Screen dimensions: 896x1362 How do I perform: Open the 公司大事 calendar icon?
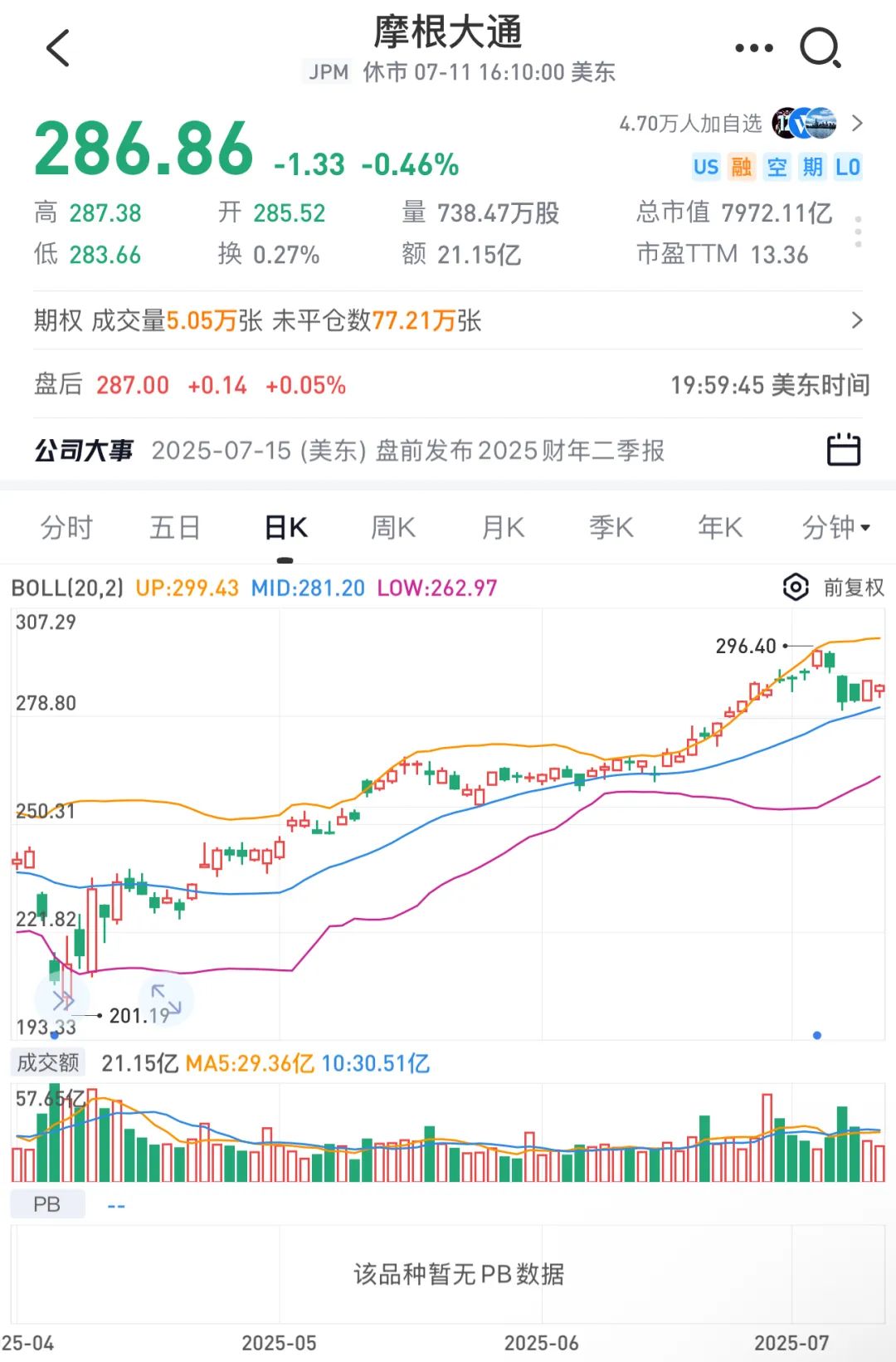tap(844, 450)
